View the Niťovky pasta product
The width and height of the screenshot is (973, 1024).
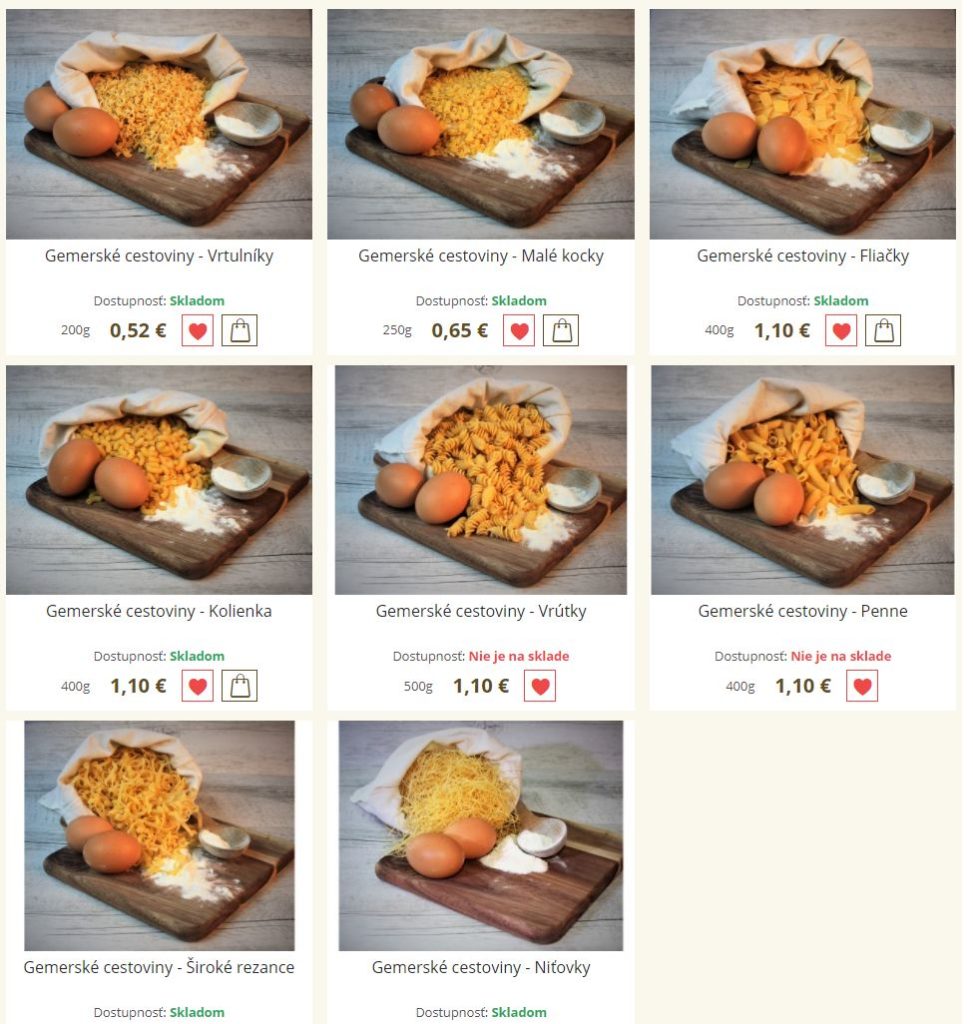(481, 967)
